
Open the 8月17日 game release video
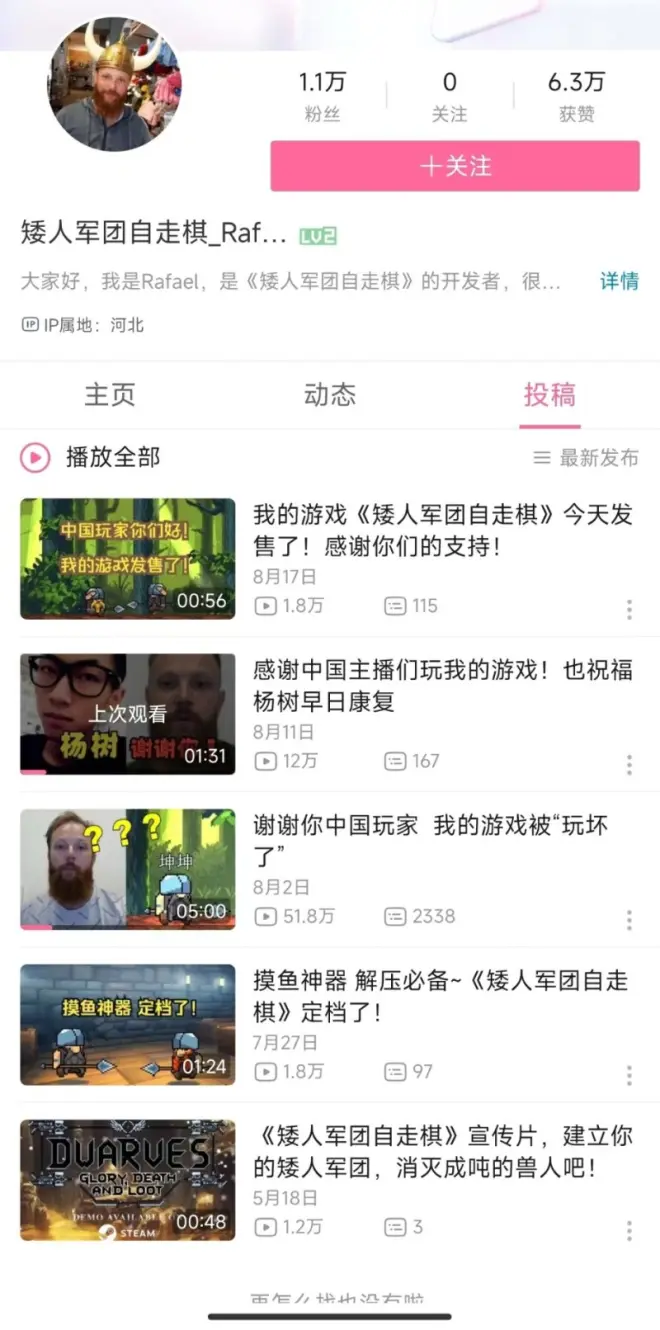click(128, 559)
